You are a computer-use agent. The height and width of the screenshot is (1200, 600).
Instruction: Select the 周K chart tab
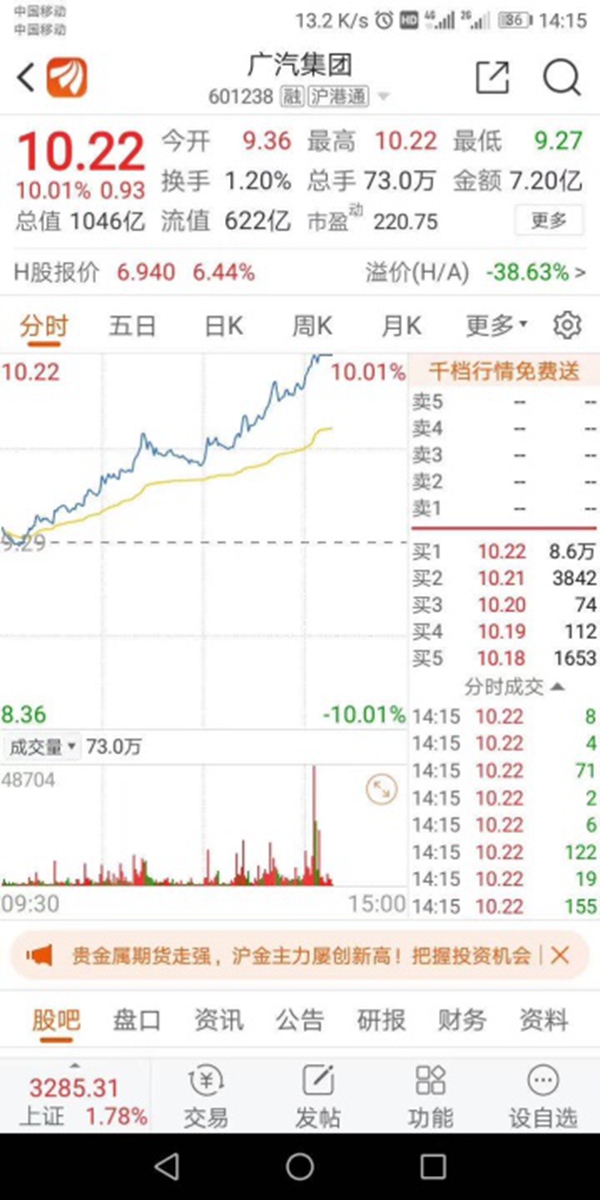tap(312, 325)
